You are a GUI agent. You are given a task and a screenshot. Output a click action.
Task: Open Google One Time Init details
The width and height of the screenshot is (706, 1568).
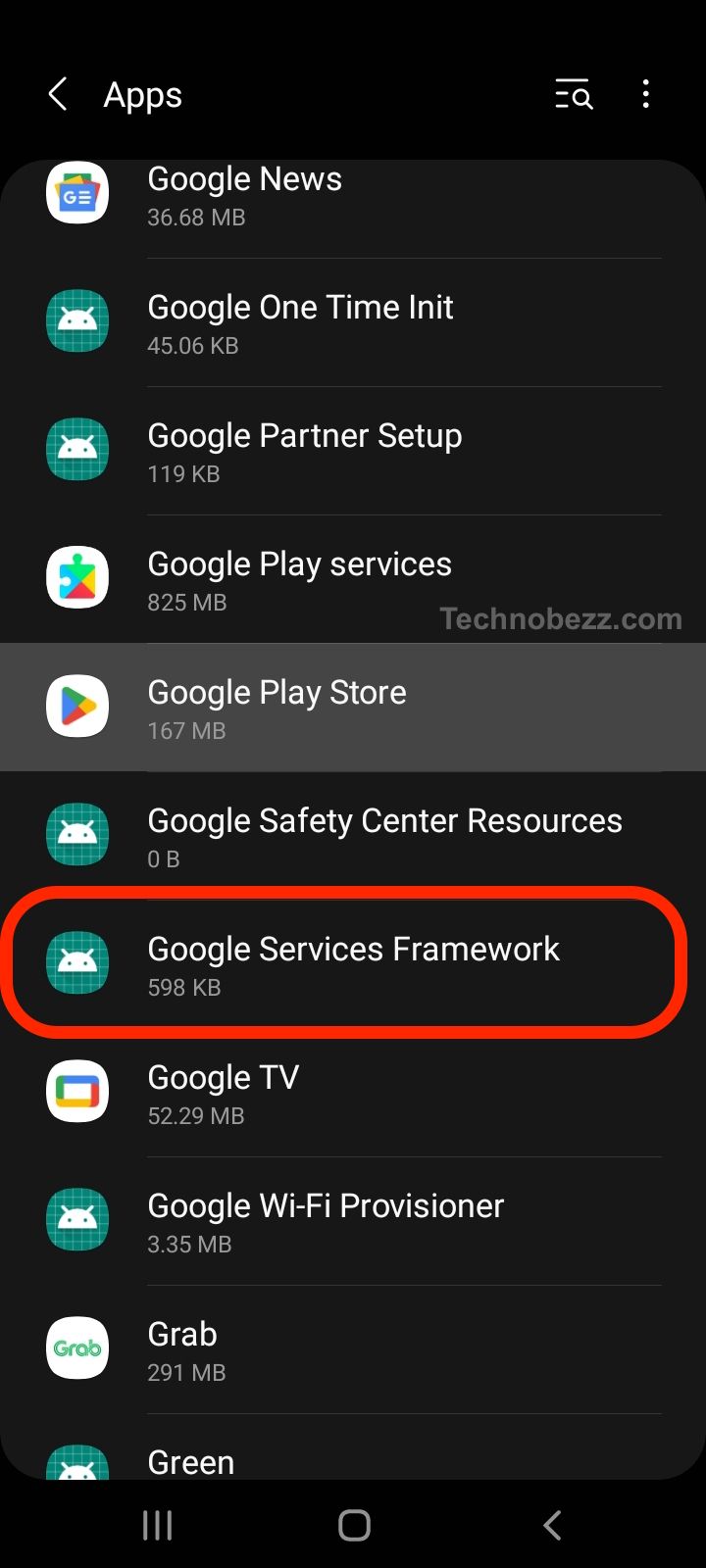[353, 323]
